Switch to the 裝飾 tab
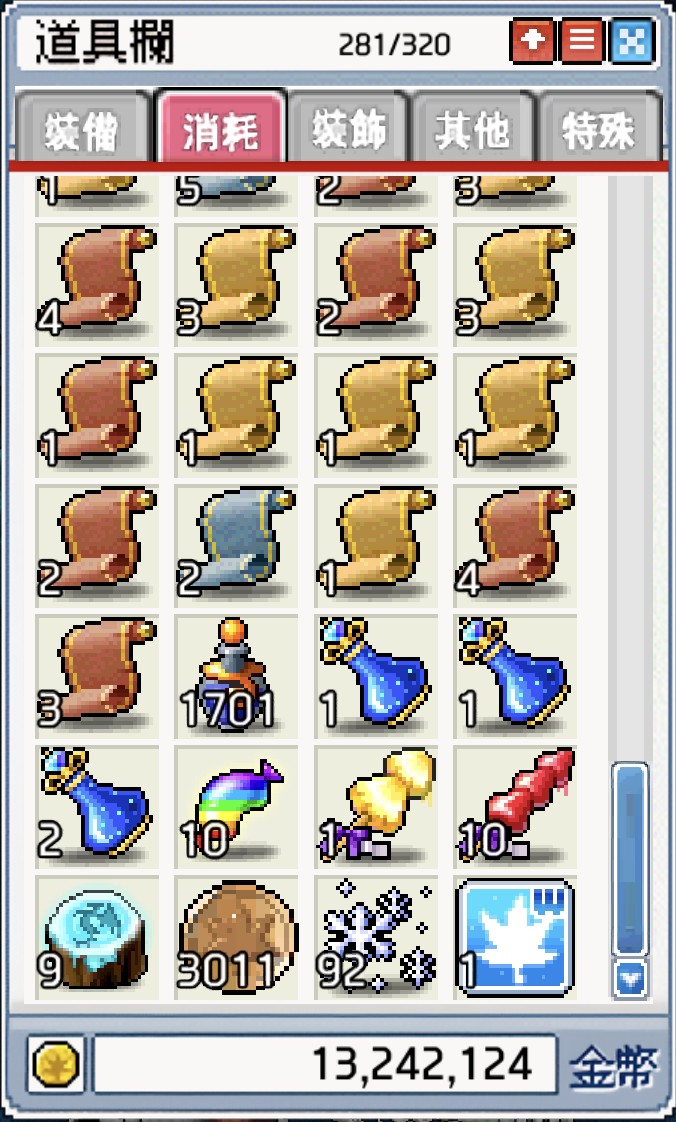Image resolution: width=676 pixels, height=1122 pixels. (348, 131)
